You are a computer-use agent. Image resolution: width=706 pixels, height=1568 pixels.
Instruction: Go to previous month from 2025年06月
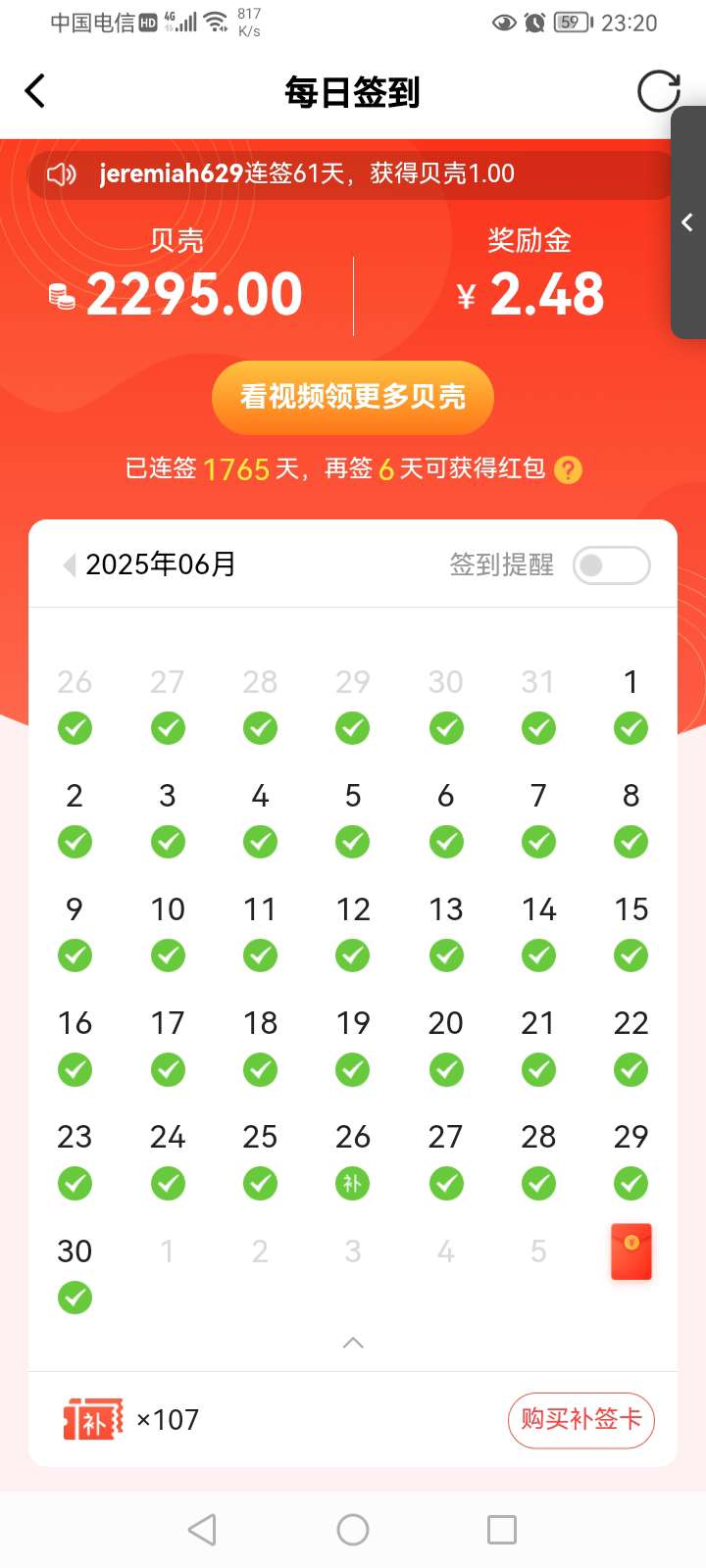[x=69, y=564]
